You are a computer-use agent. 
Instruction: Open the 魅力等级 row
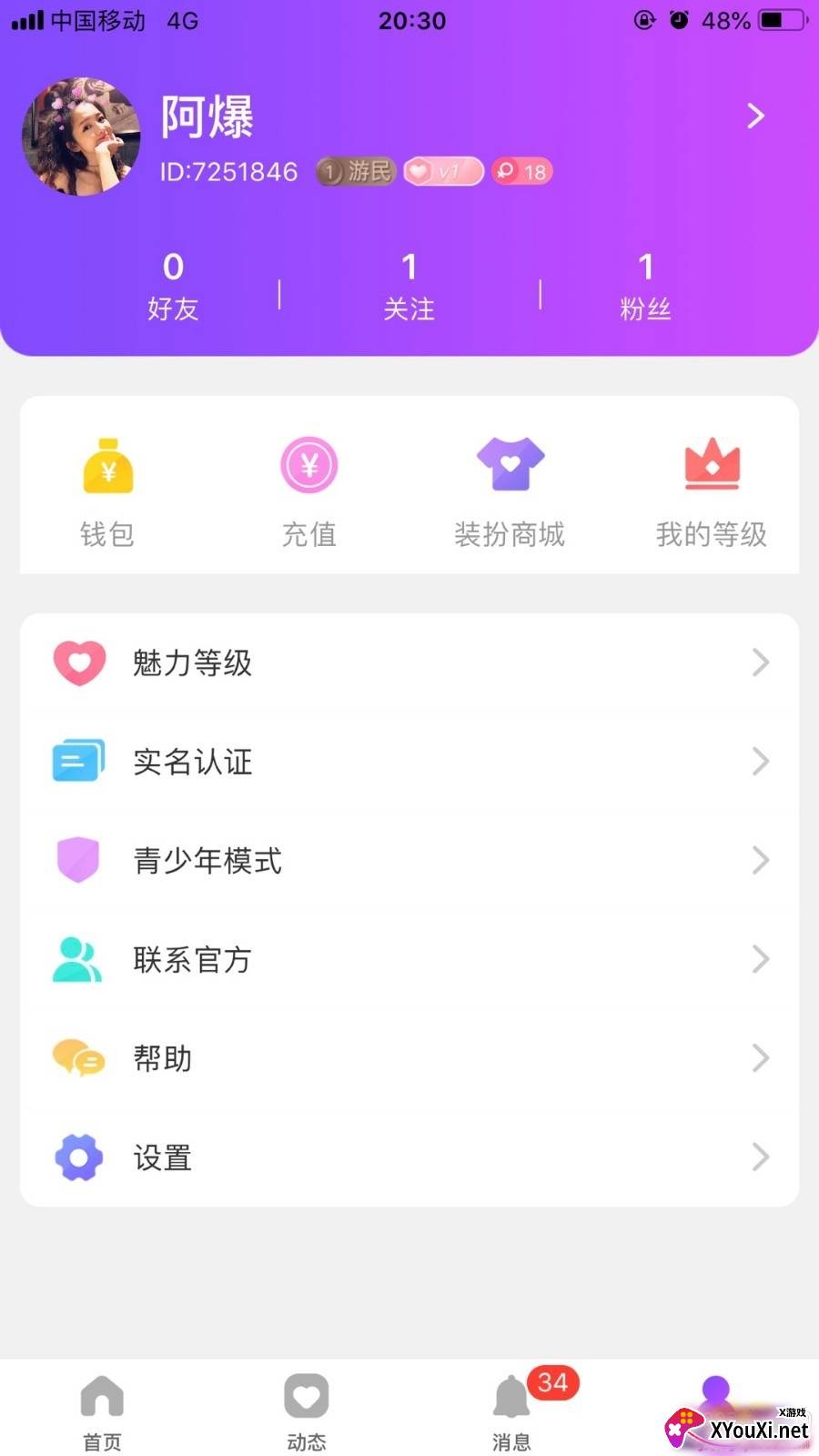409,662
